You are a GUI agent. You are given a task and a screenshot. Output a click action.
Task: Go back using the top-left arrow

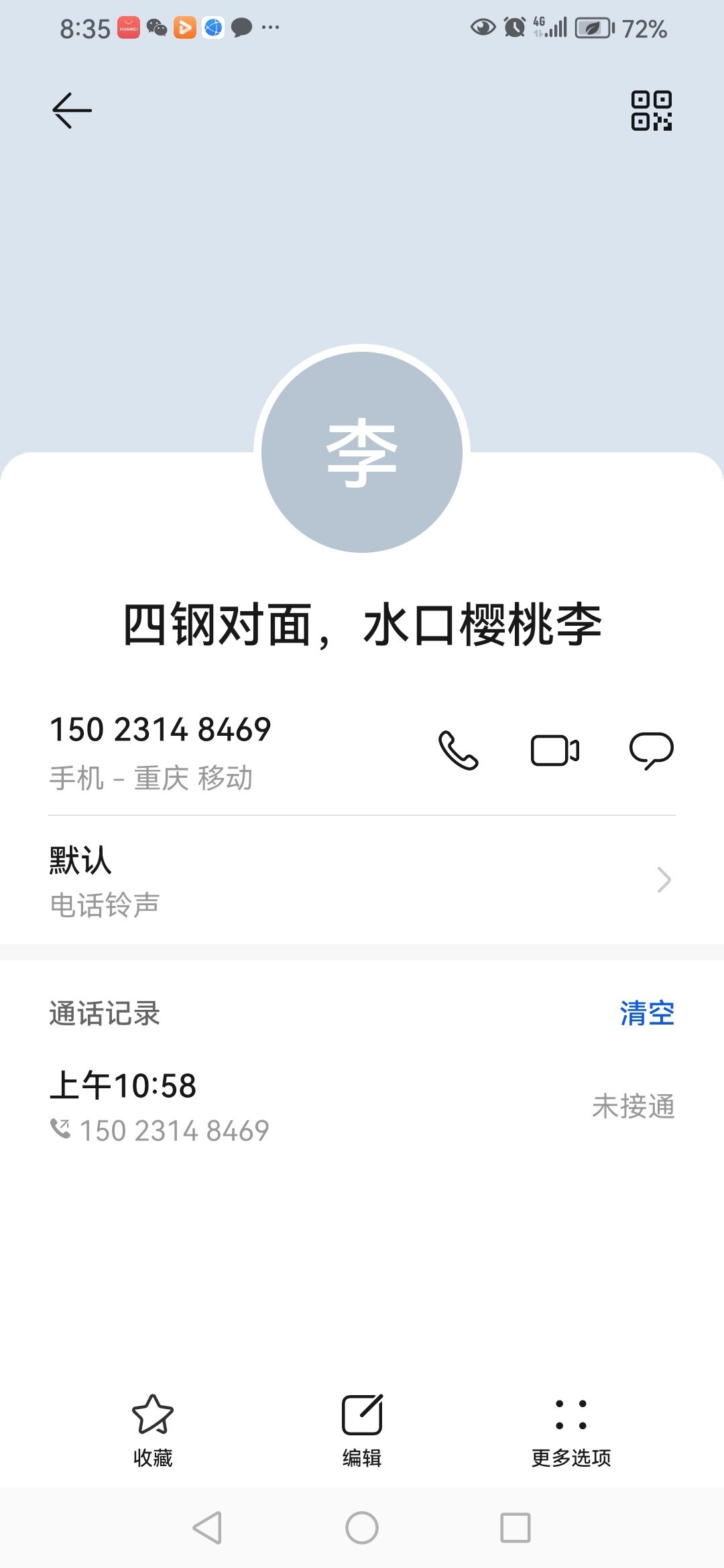click(72, 111)
